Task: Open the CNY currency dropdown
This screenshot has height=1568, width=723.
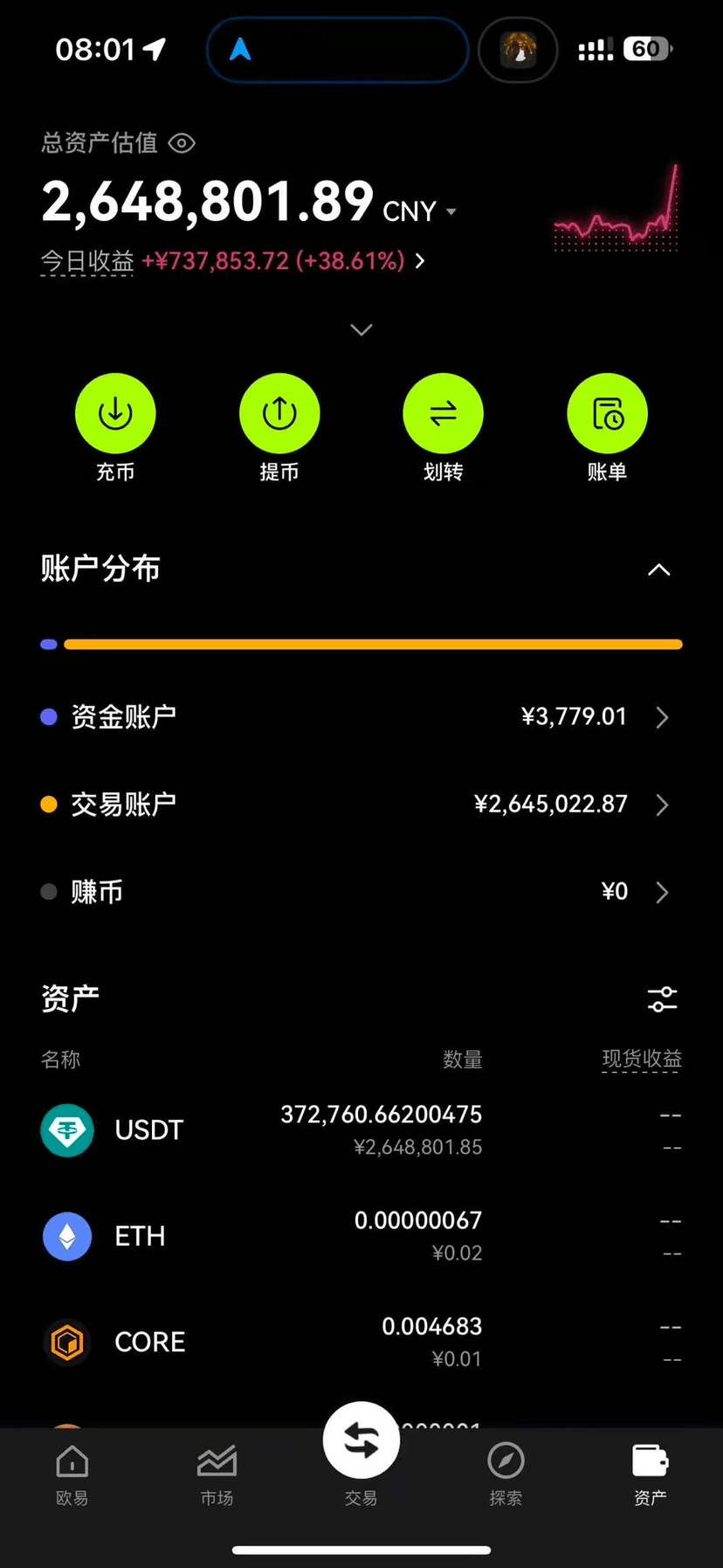Action: tap(451, 211)
